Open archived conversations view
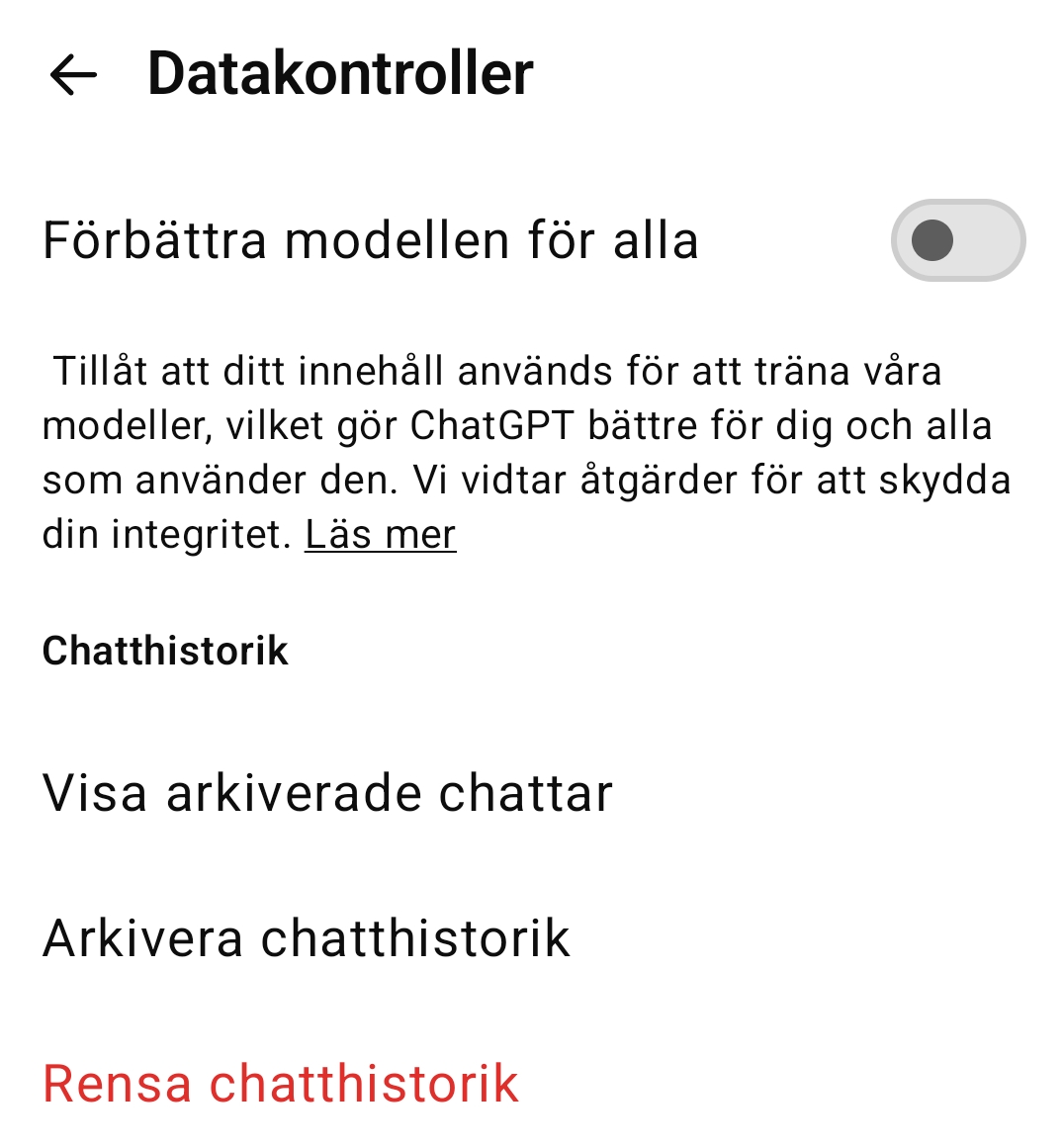The image size is (1063, 1148). tap(326, 791)
